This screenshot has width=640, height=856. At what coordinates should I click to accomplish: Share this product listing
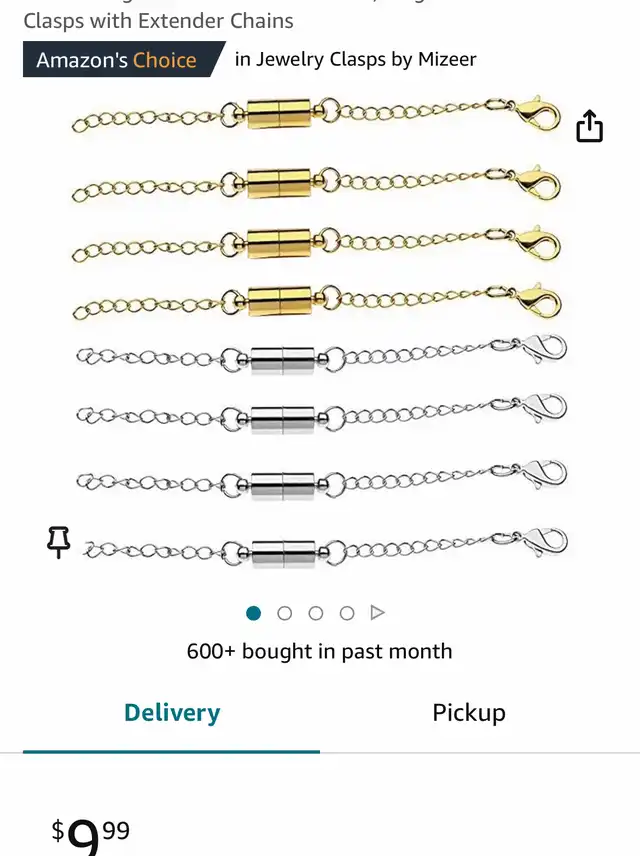pyautogui.click(x=590, y=127)
